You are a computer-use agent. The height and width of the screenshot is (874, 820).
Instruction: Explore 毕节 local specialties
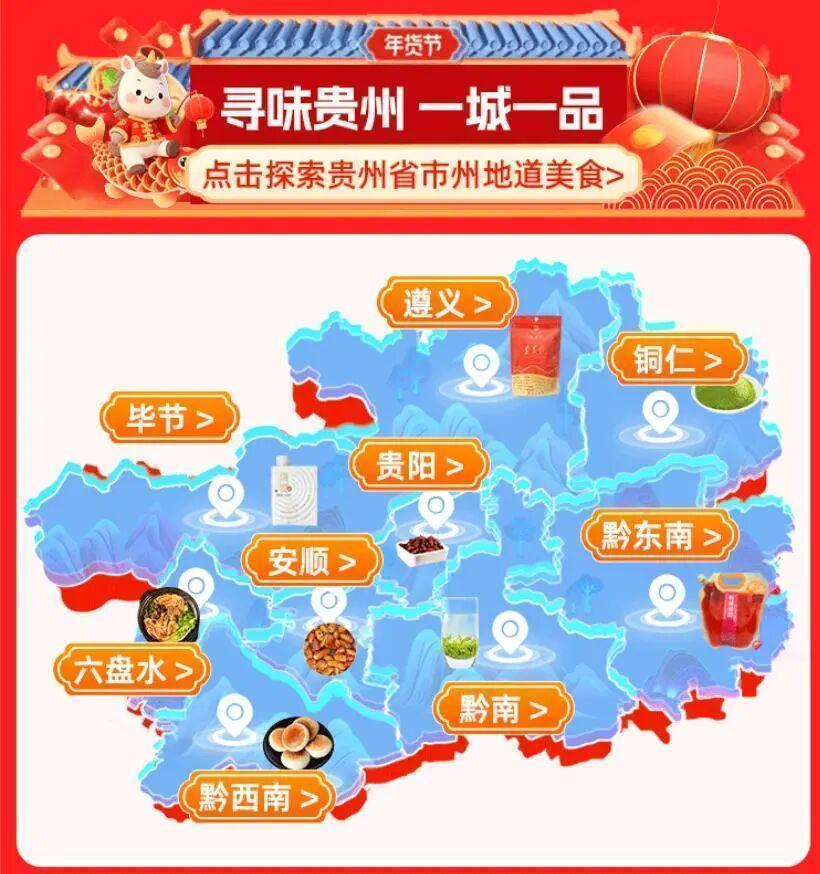171,420
